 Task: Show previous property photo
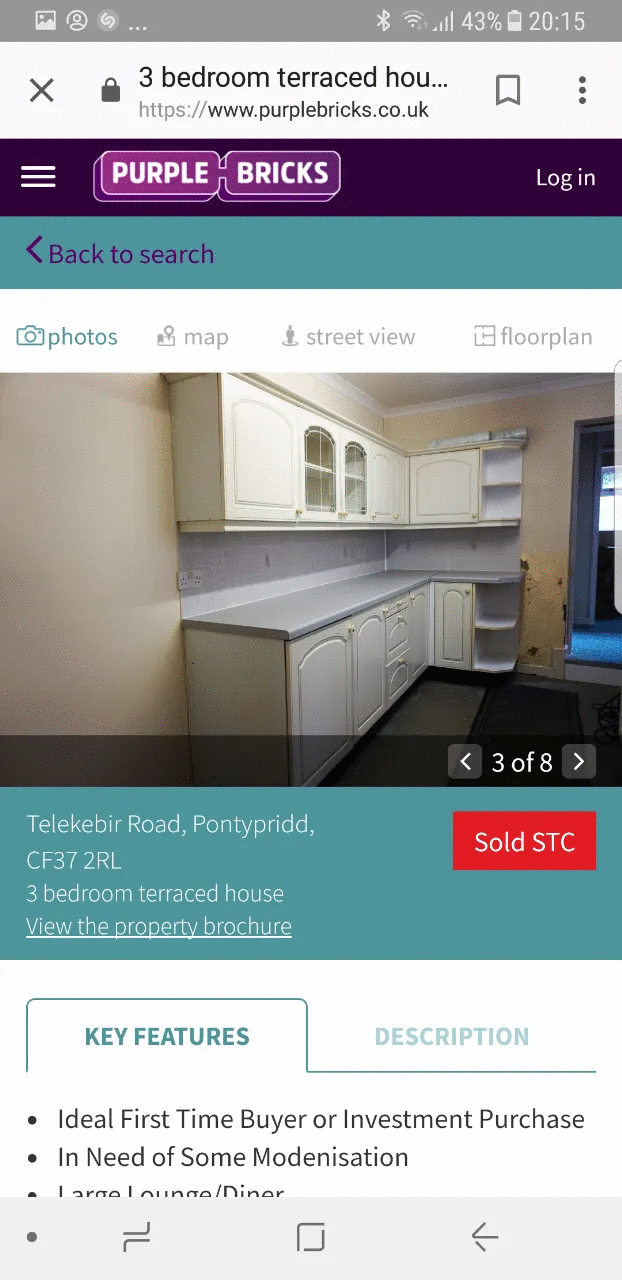coord(465,762)
